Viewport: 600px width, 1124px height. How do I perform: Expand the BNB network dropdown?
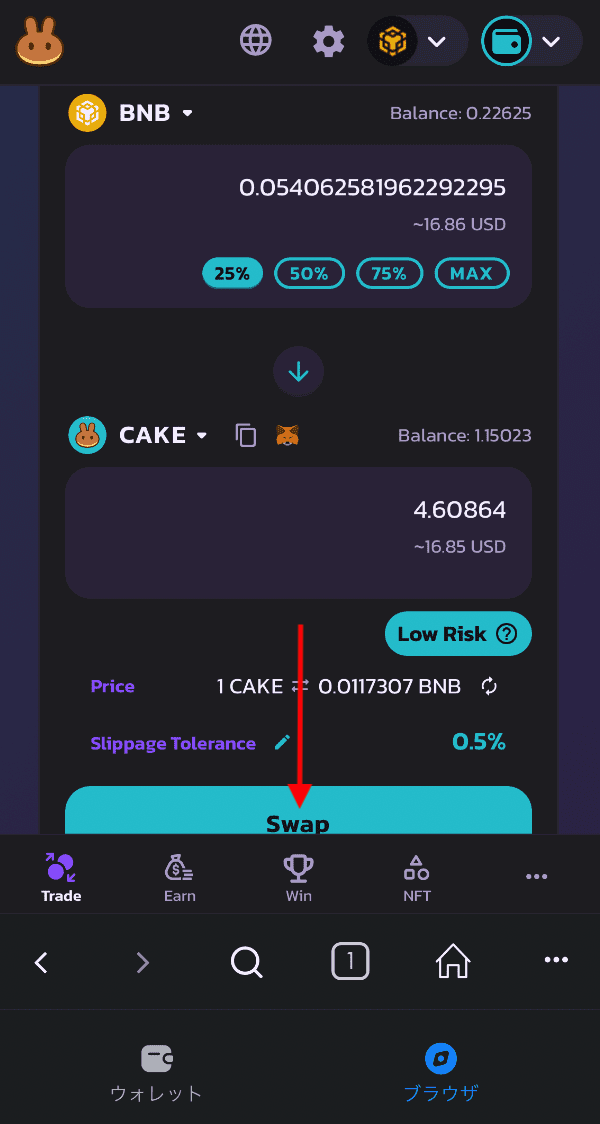point(417,41)
